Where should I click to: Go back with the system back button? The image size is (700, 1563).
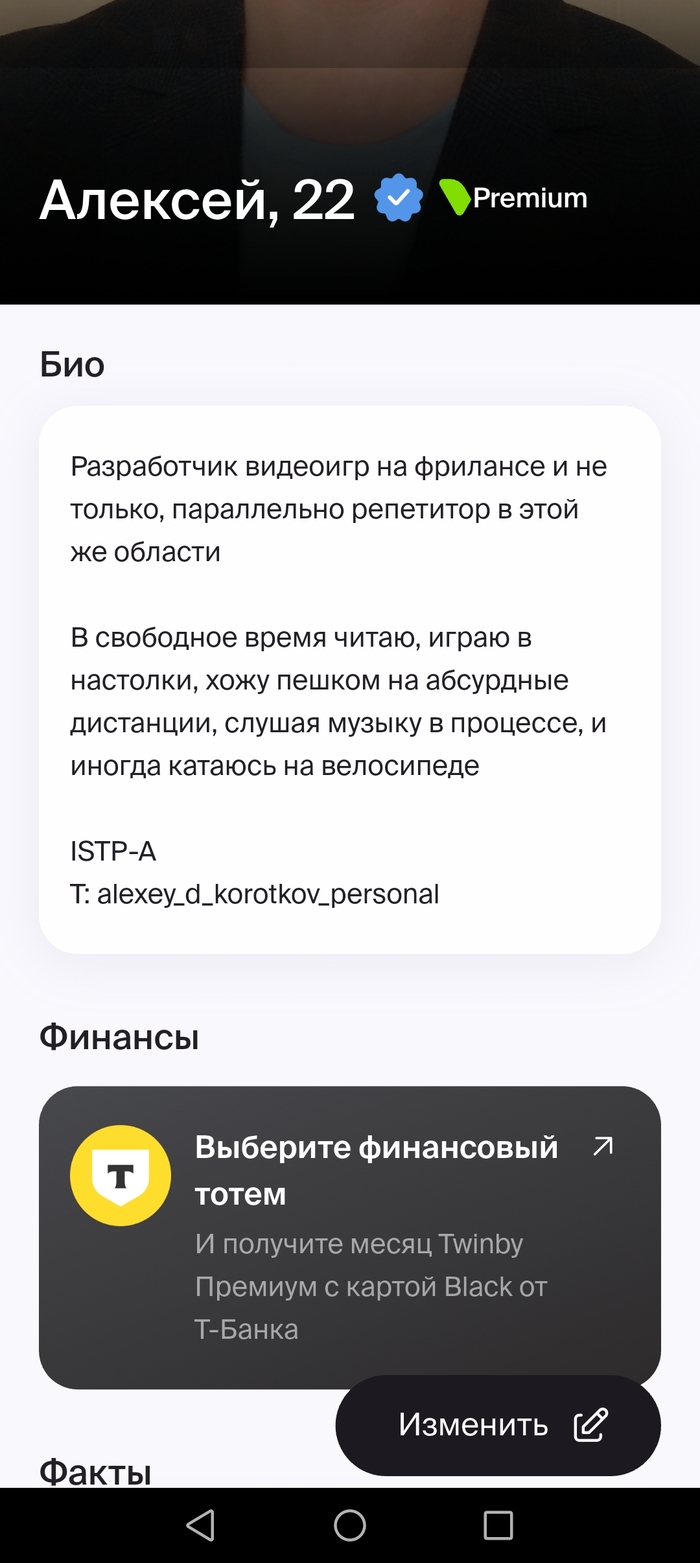pyautogui.click(x=201, y=1525)
